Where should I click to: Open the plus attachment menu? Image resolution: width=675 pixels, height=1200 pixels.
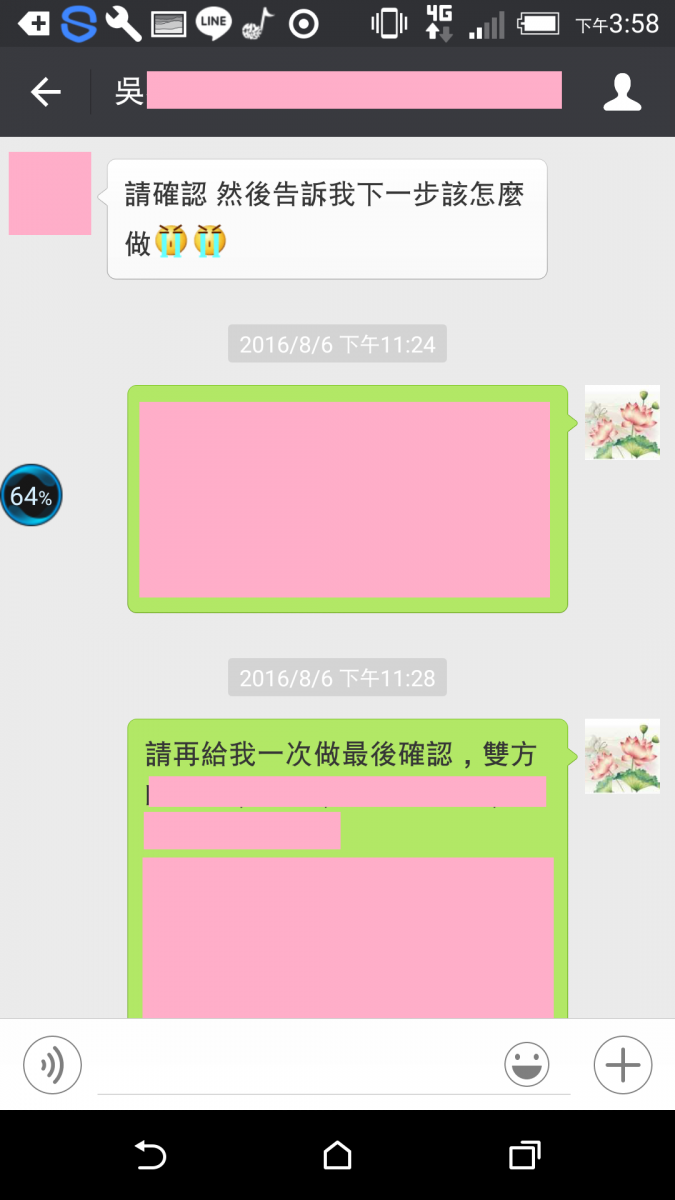[x=622, y=1065]
